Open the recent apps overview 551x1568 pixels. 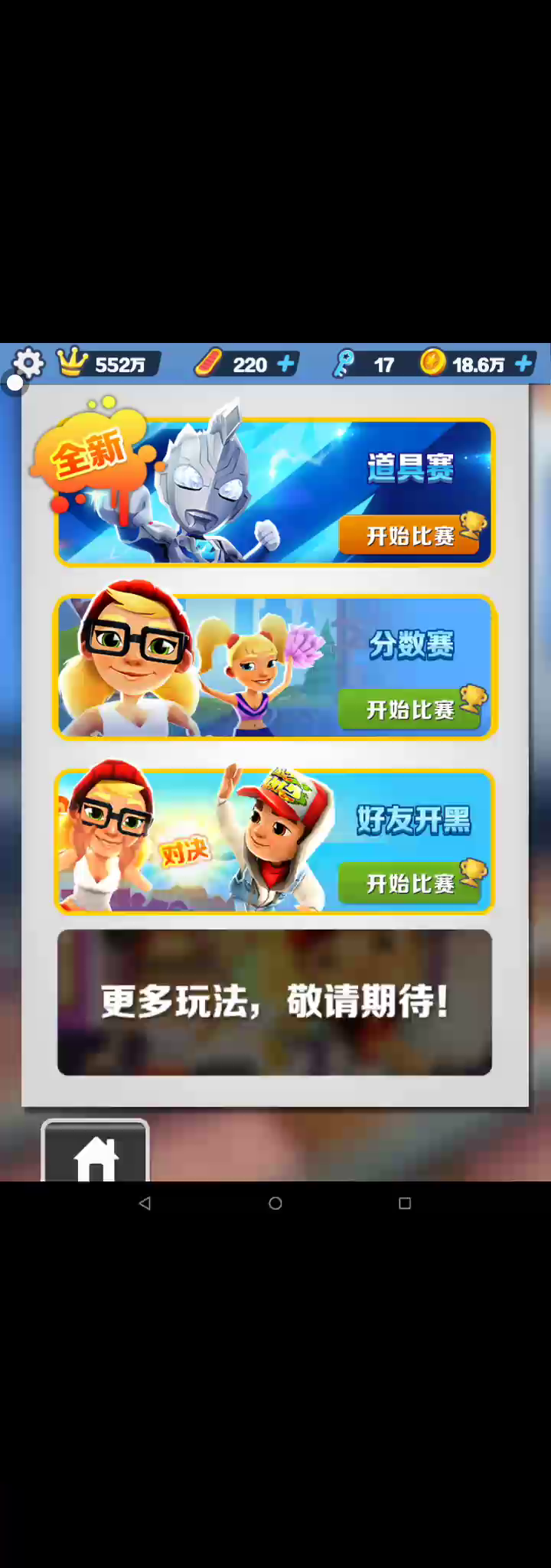click(x=405, y=1203)
